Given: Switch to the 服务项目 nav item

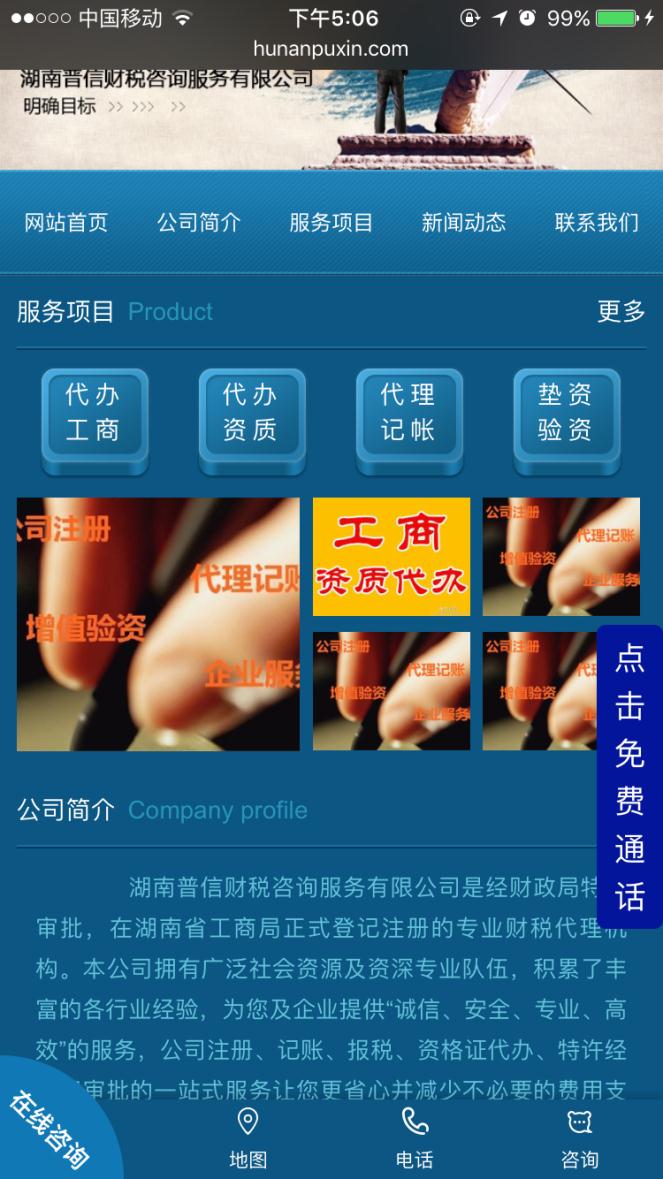Looking at the screenshot, I should pos(331,222).
